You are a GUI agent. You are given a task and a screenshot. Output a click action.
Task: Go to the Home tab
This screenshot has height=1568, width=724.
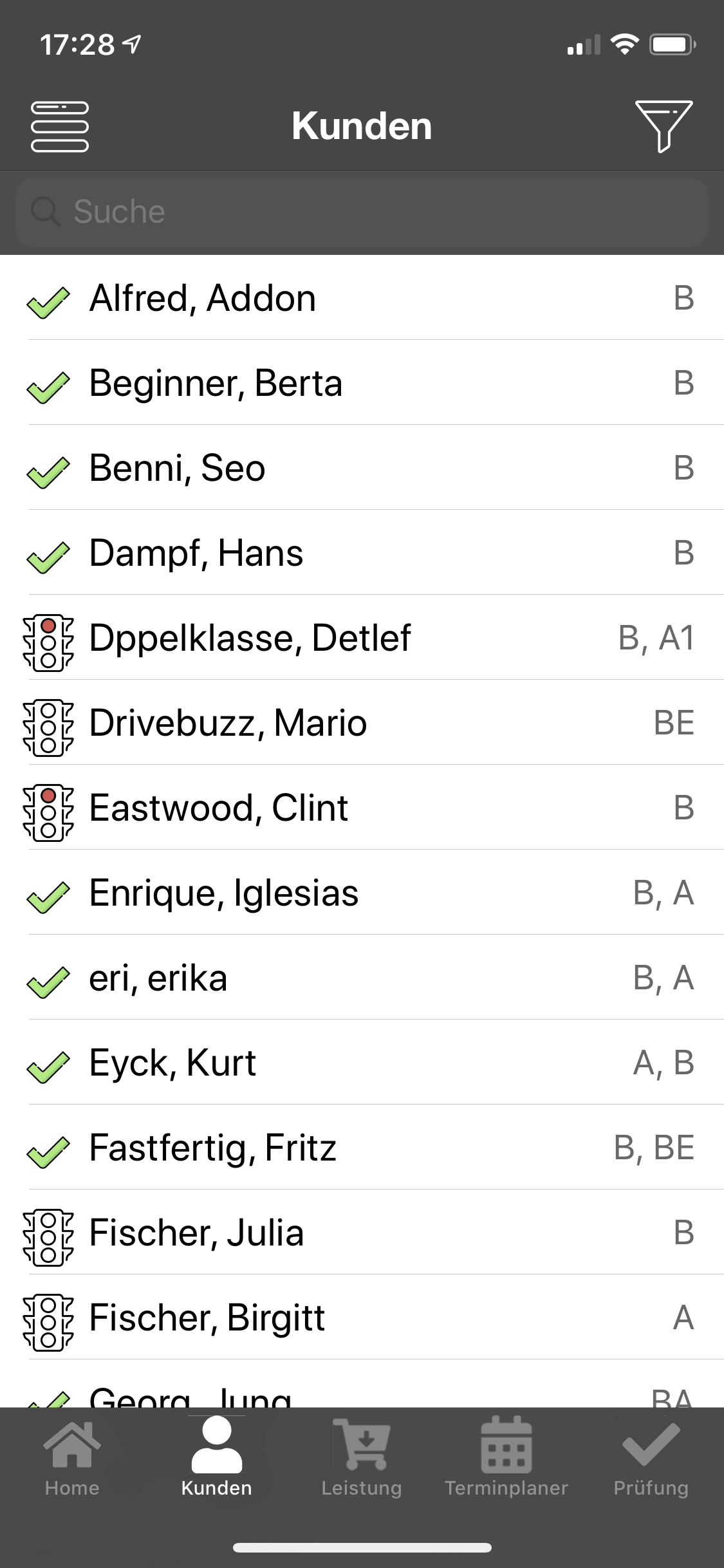point(72,1458)
